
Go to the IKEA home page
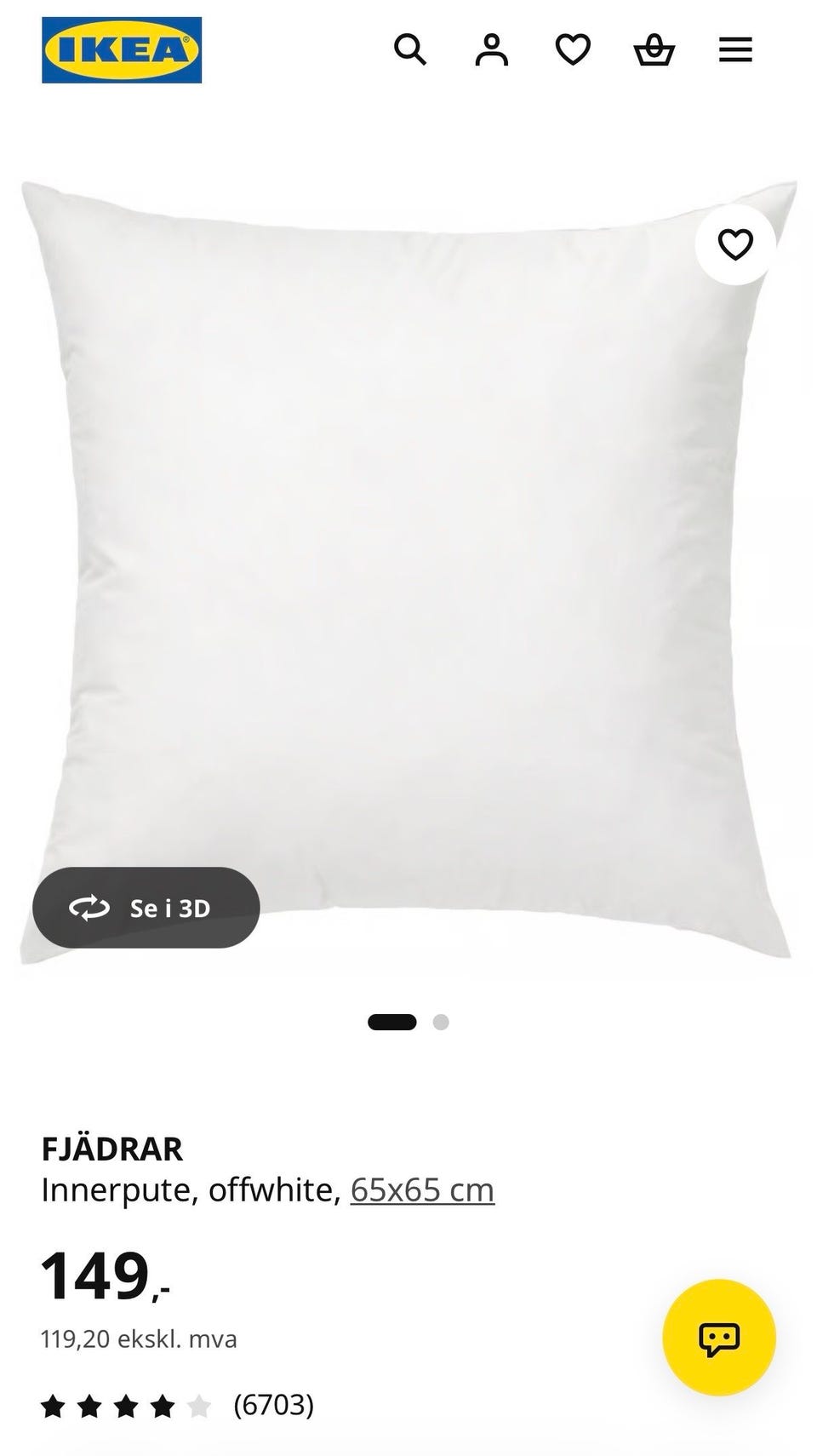point(122,50)
